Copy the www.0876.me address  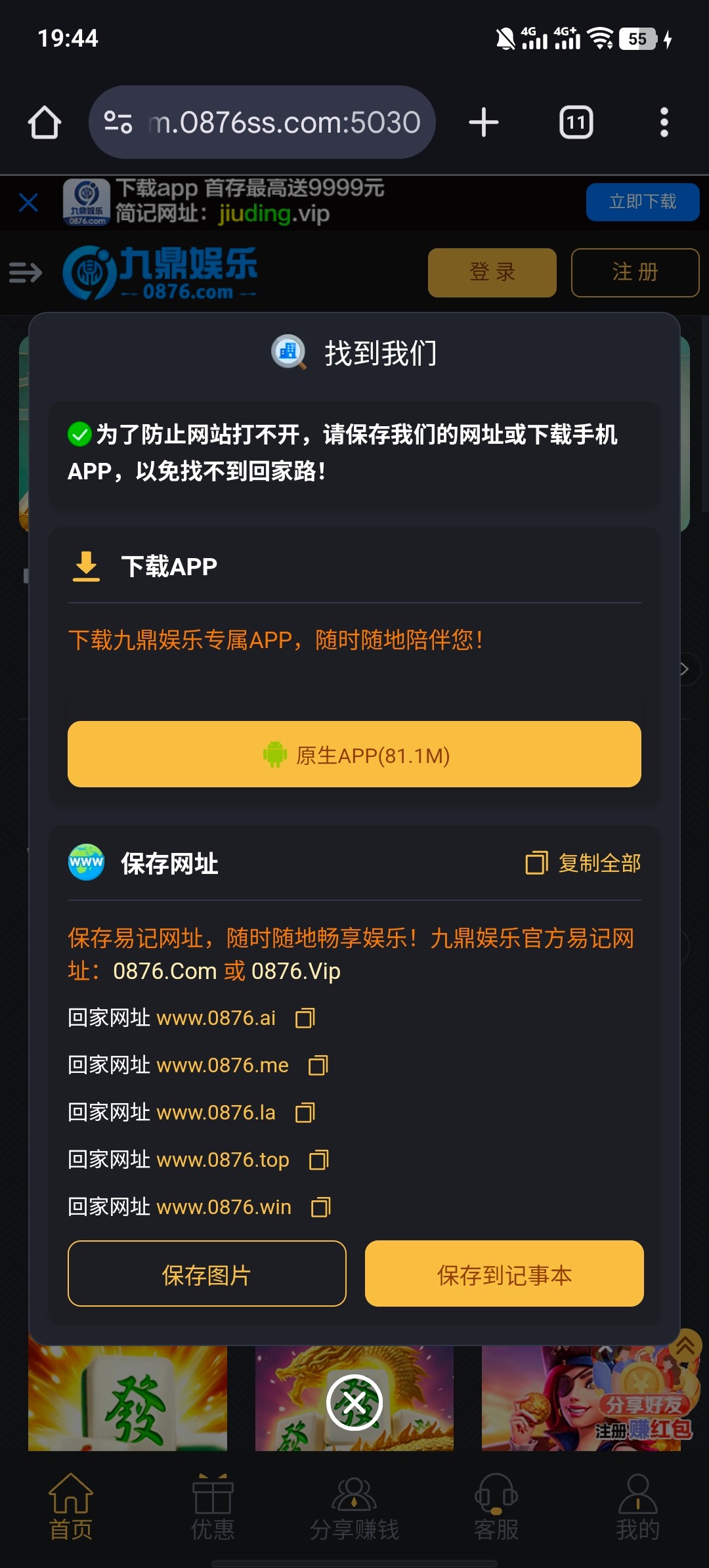pyautogui.click(x=318, y=1066)
